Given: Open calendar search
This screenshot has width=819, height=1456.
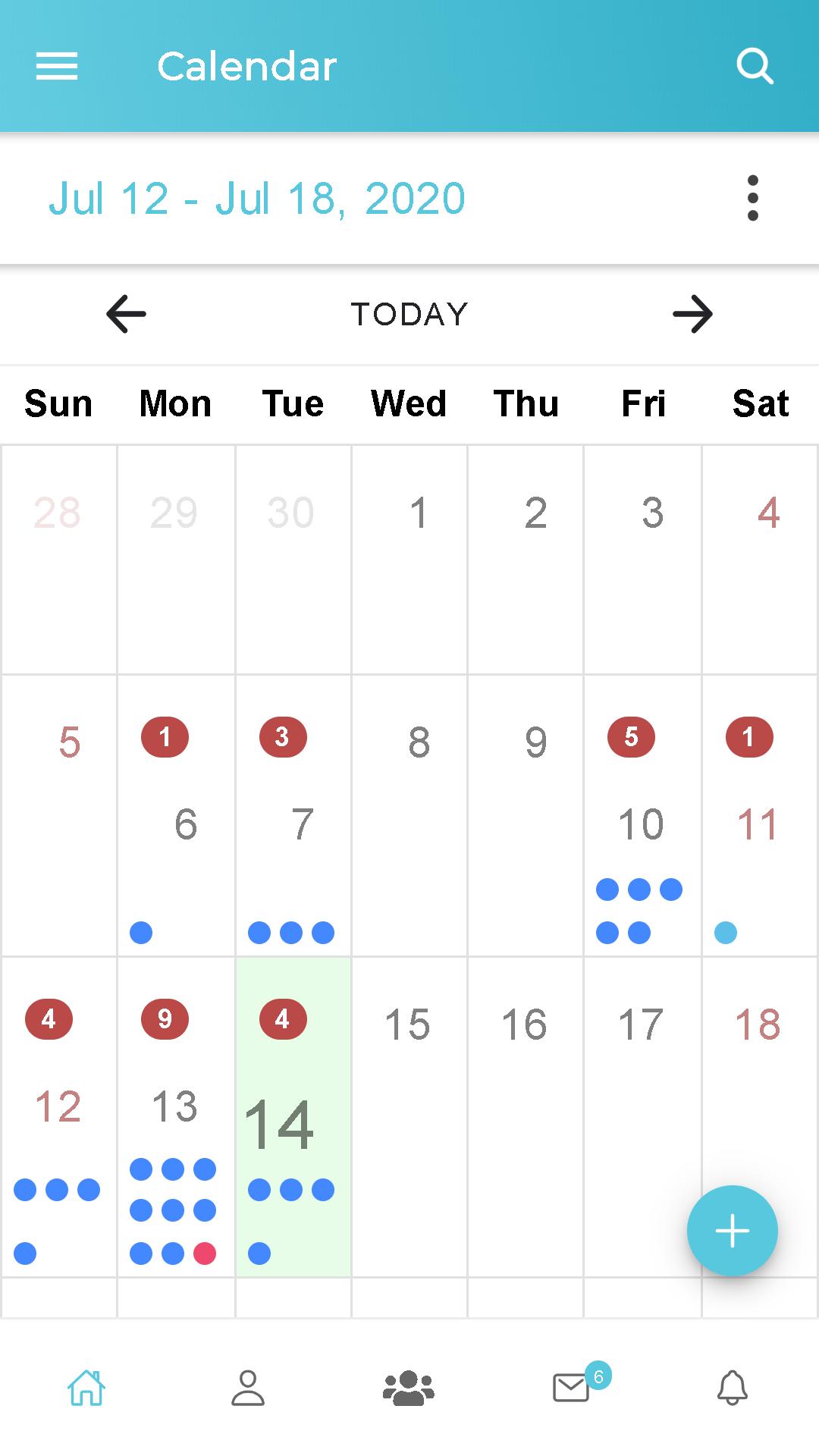Looking at the screenshot, I should pos(755,67).
